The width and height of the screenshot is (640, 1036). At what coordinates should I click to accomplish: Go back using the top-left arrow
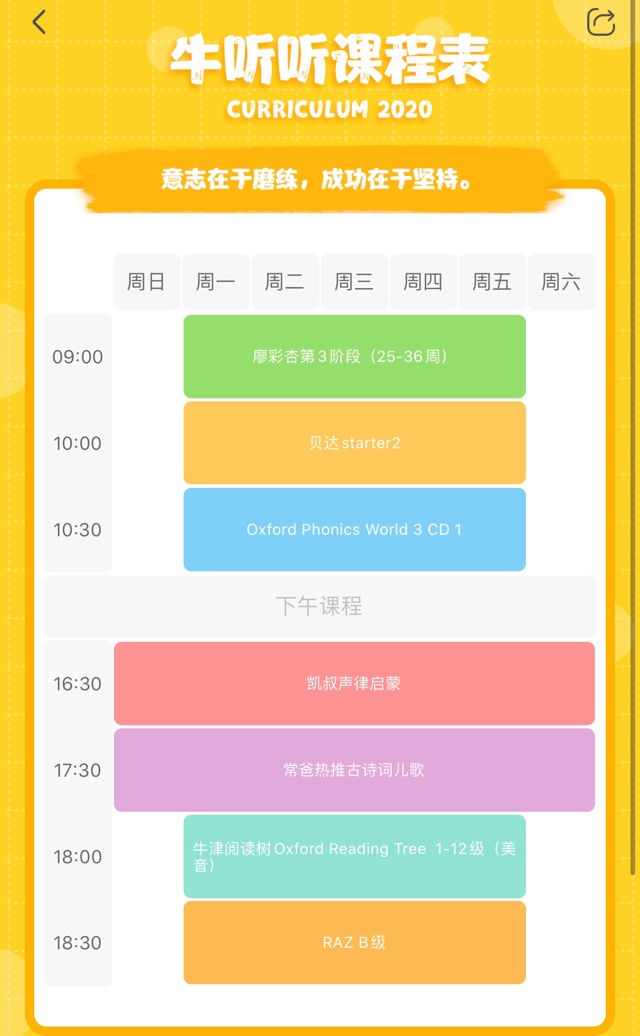coord(39,22)
